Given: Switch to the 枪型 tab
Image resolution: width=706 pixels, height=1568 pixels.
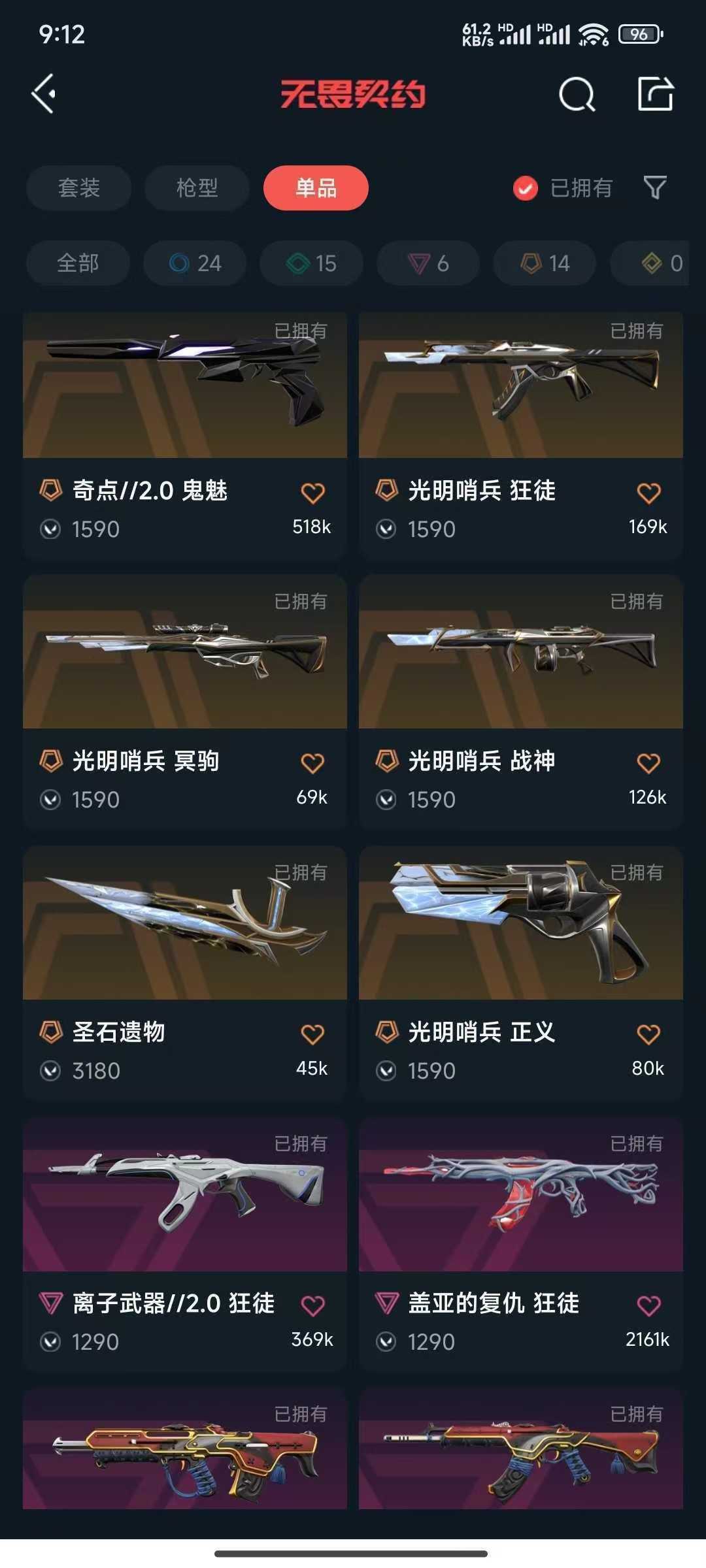Looking at the screenshot, I should tap(197, 188).
